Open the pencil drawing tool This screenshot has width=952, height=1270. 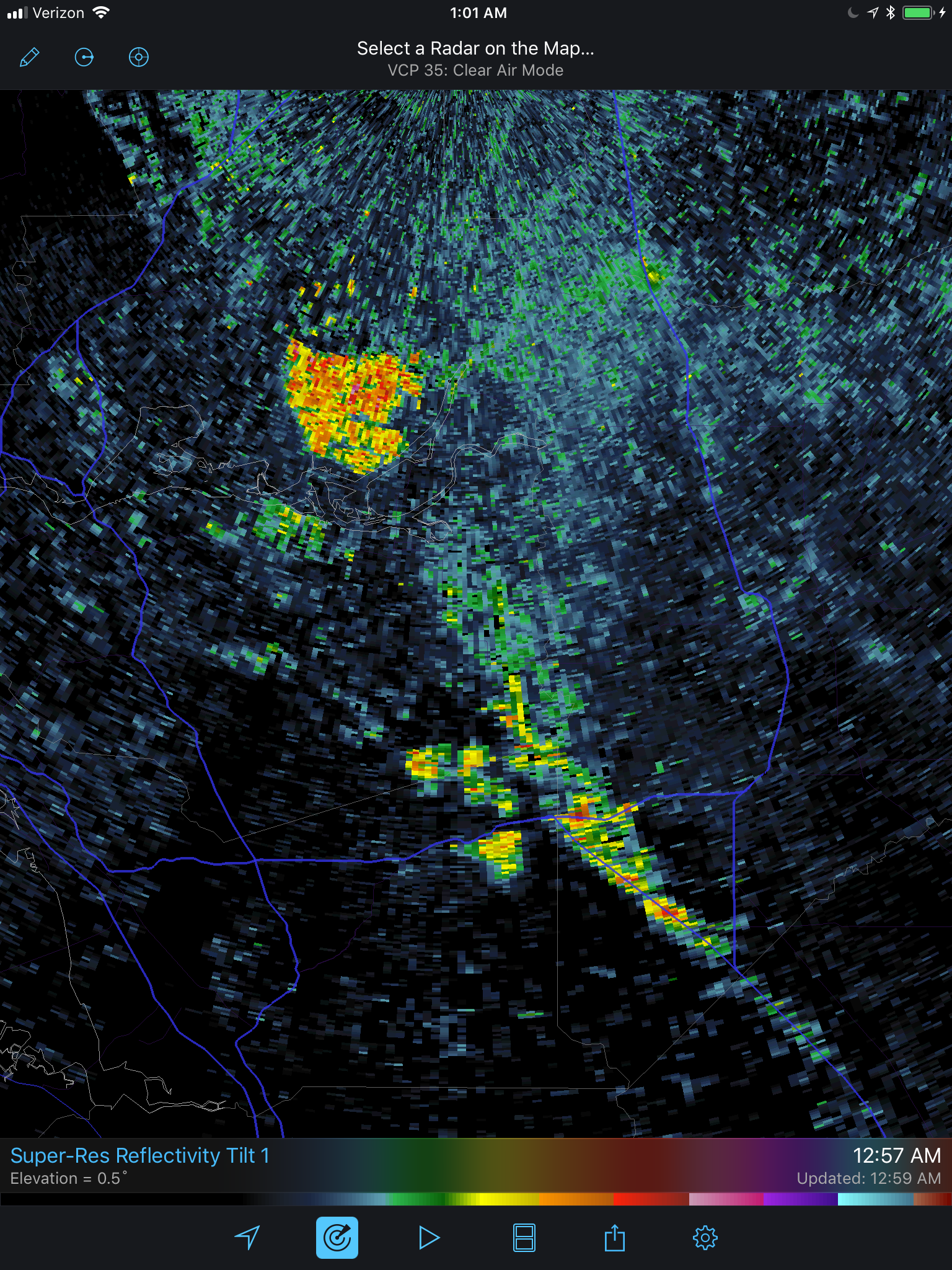(x=30, y=58)
